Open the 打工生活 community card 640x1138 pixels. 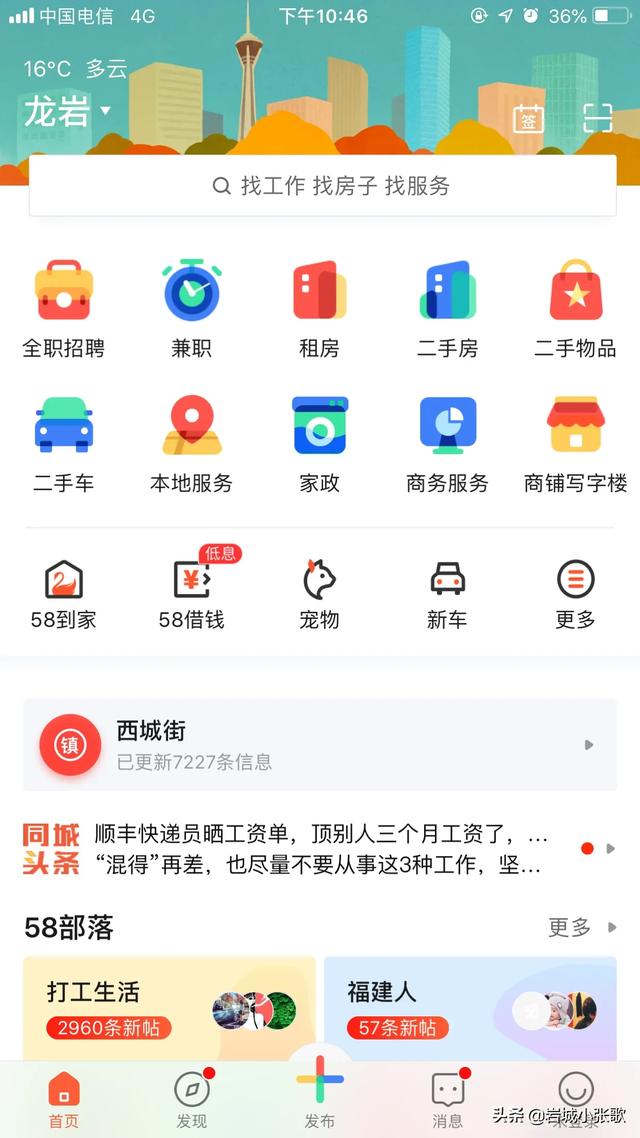[169, 1009]
